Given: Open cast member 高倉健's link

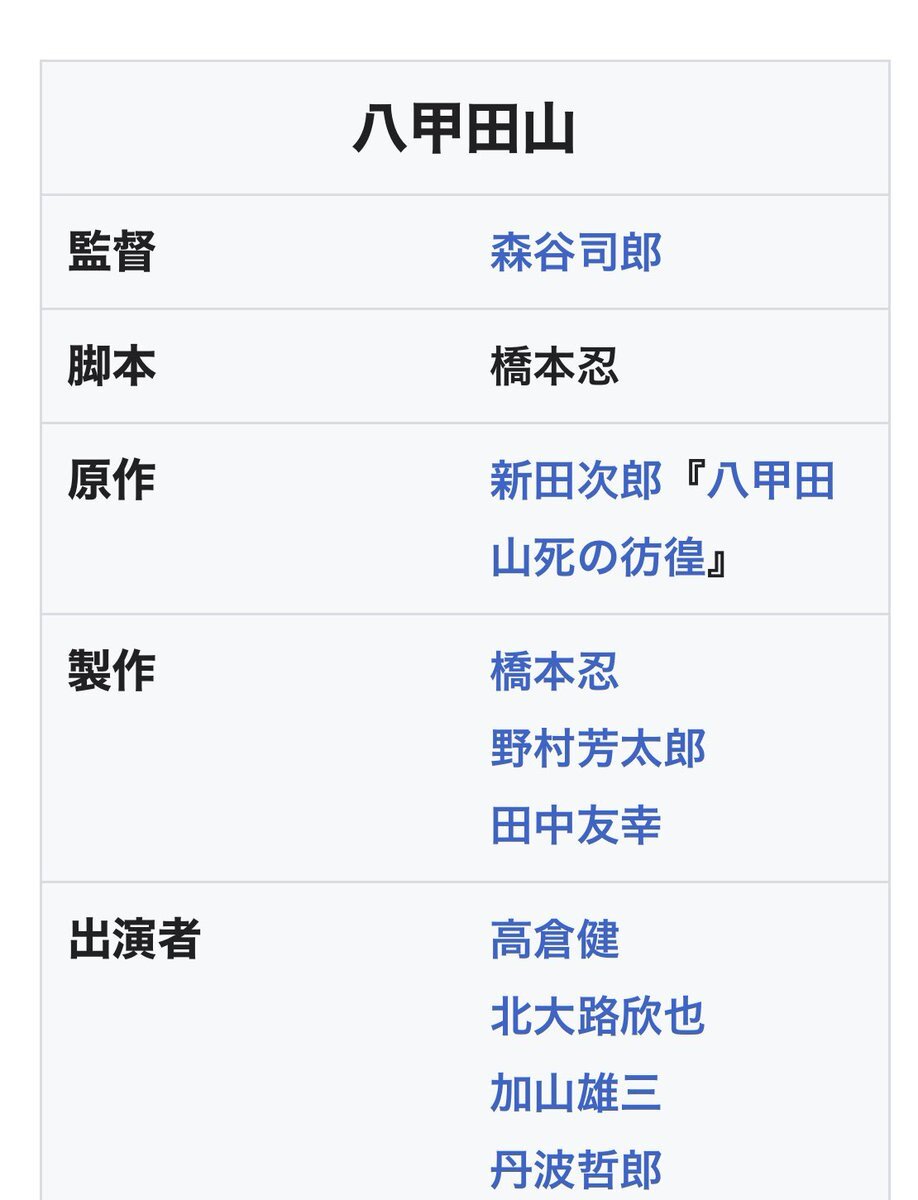Looking at the screenshot, I should [x=554, y=940].
